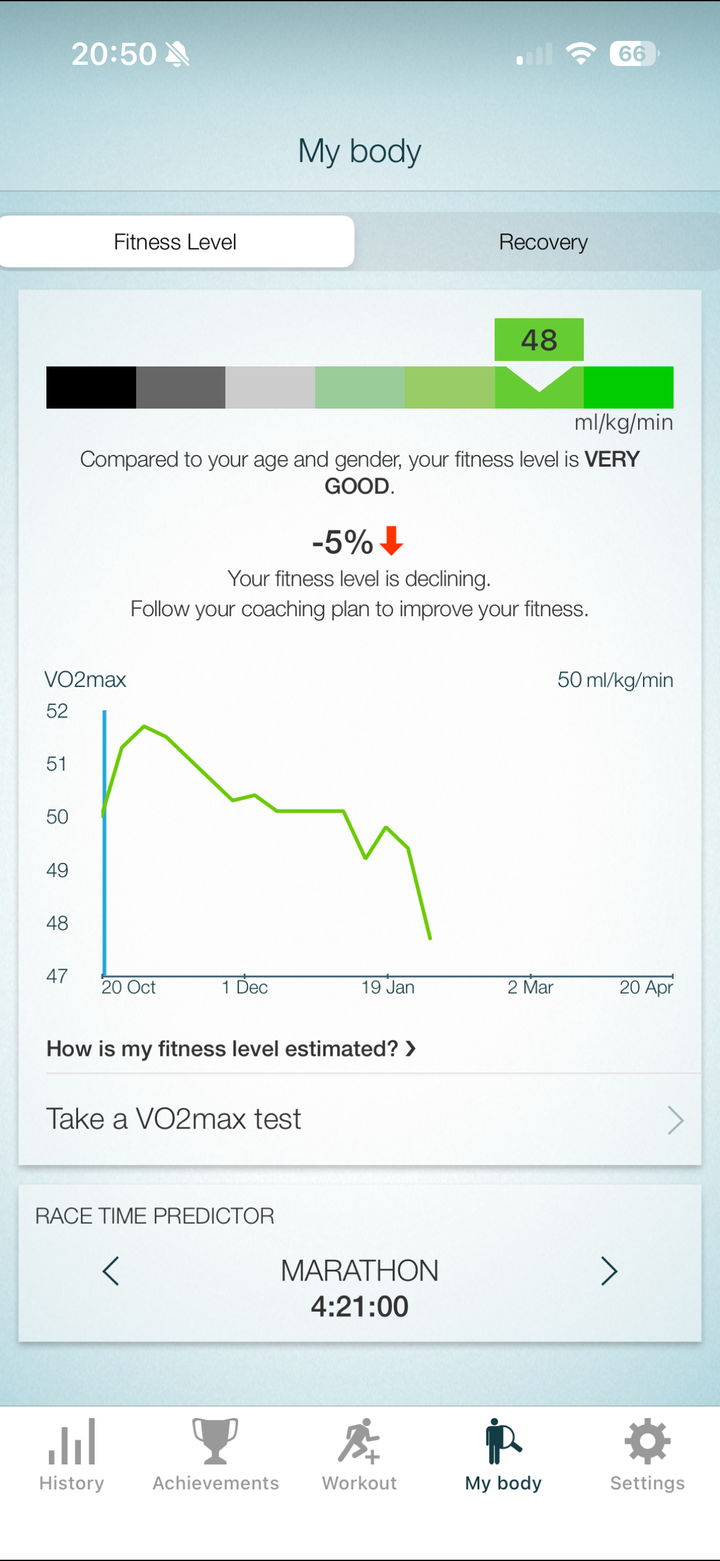This screenshot has height=1561, width=720.
Task: Go to the History tab
Action: point(71,1456)
